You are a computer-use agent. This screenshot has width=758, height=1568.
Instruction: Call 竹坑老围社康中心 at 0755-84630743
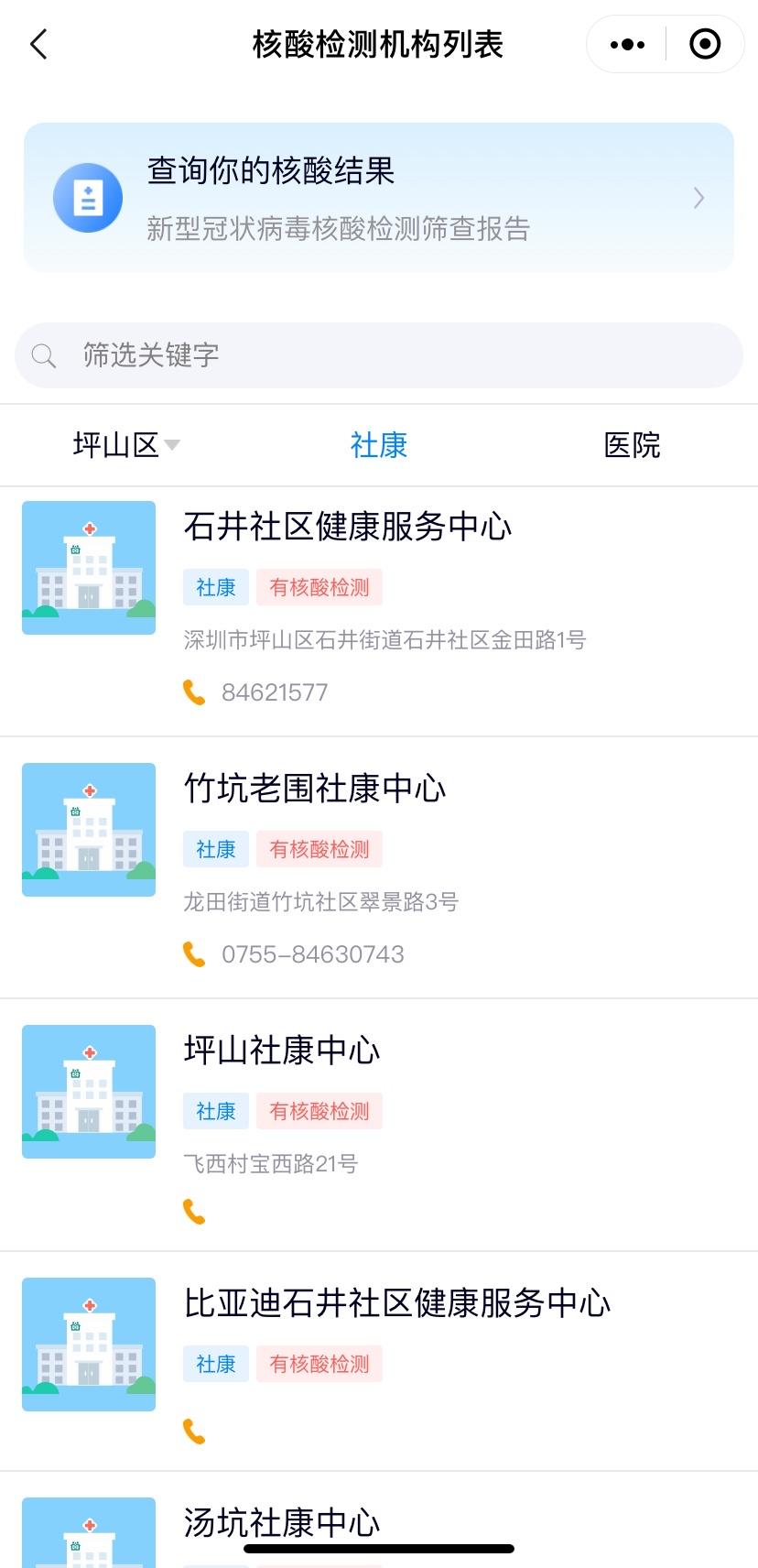coord(311,954)
